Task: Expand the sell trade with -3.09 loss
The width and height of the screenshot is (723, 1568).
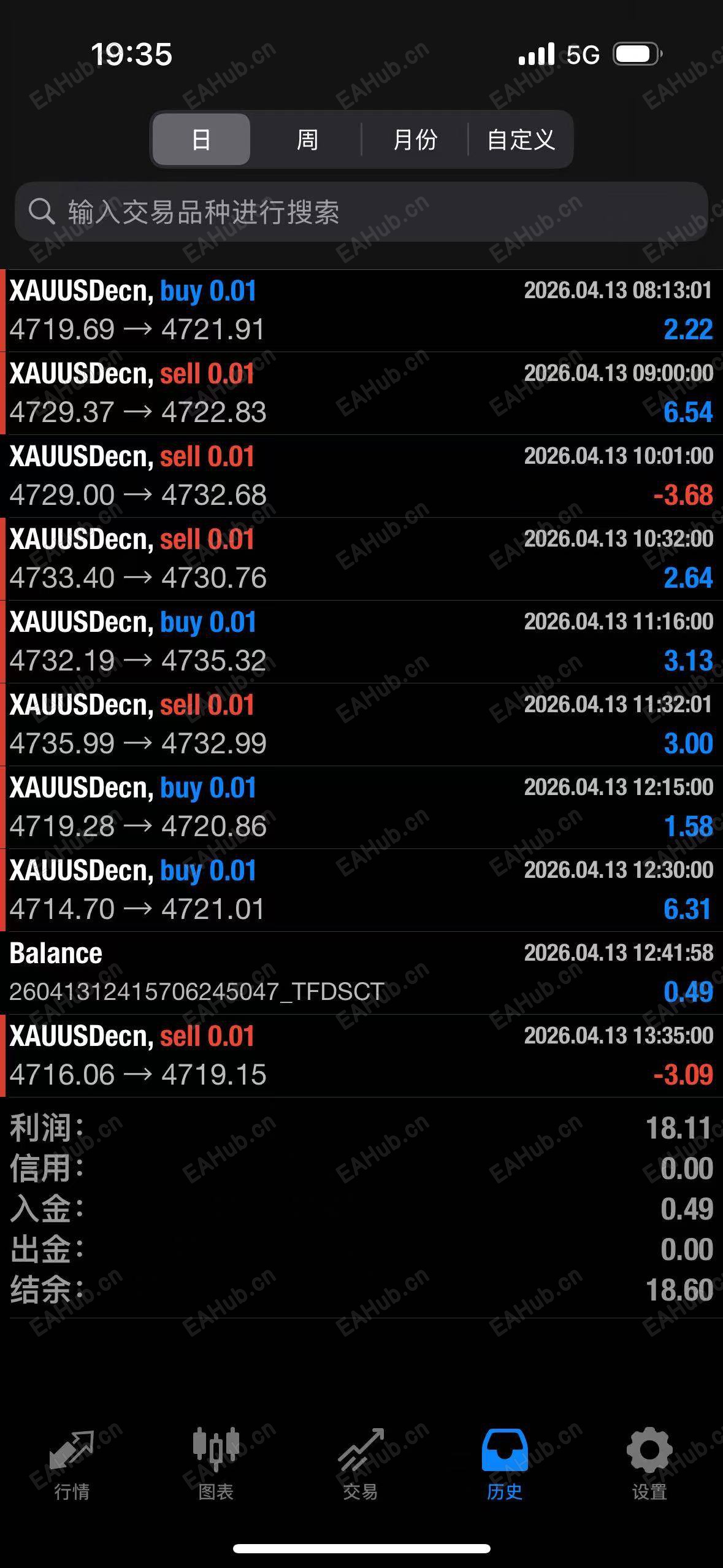Action: (x=361, y=1056)
